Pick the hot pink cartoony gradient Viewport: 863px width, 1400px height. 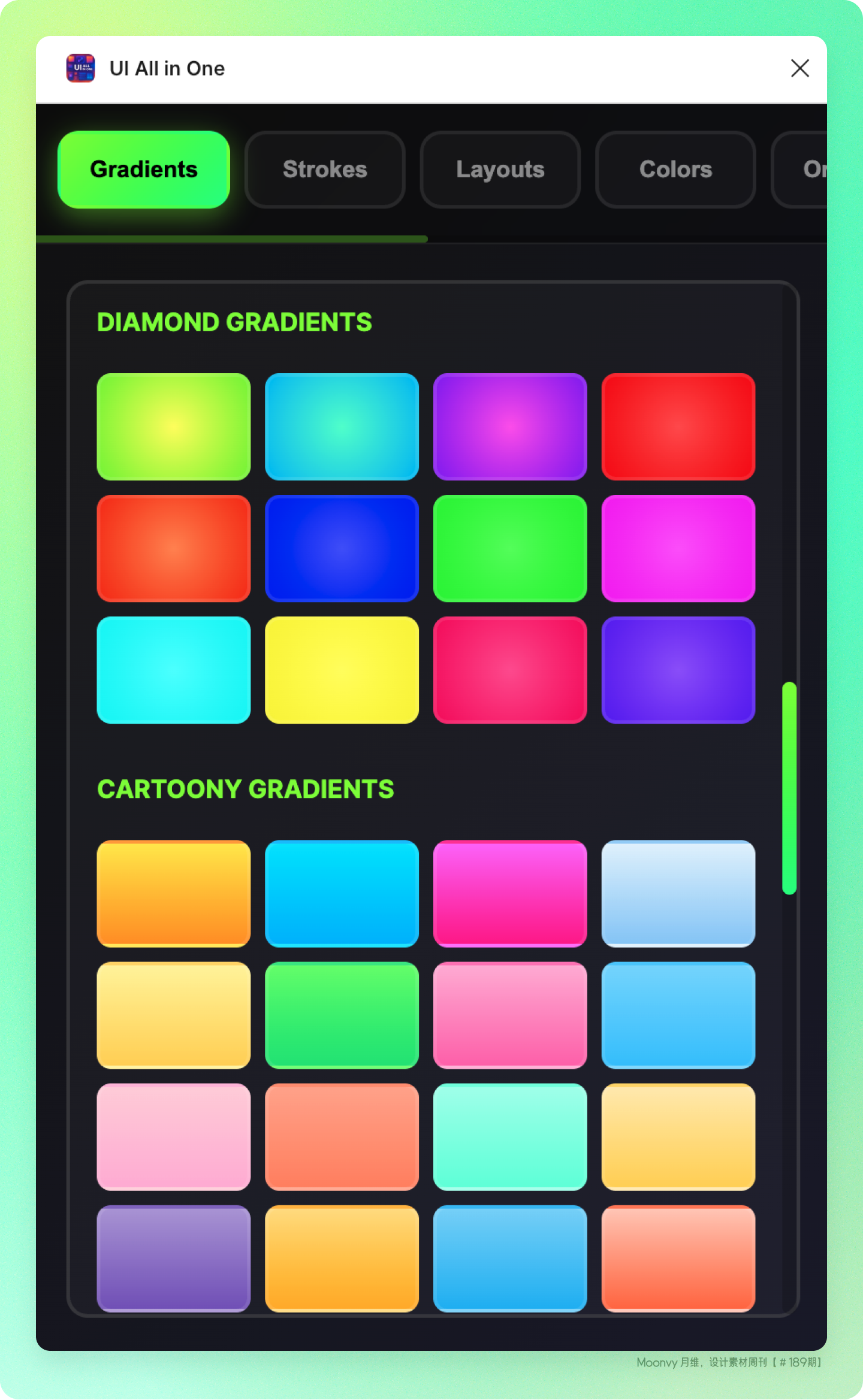point(510,893)
